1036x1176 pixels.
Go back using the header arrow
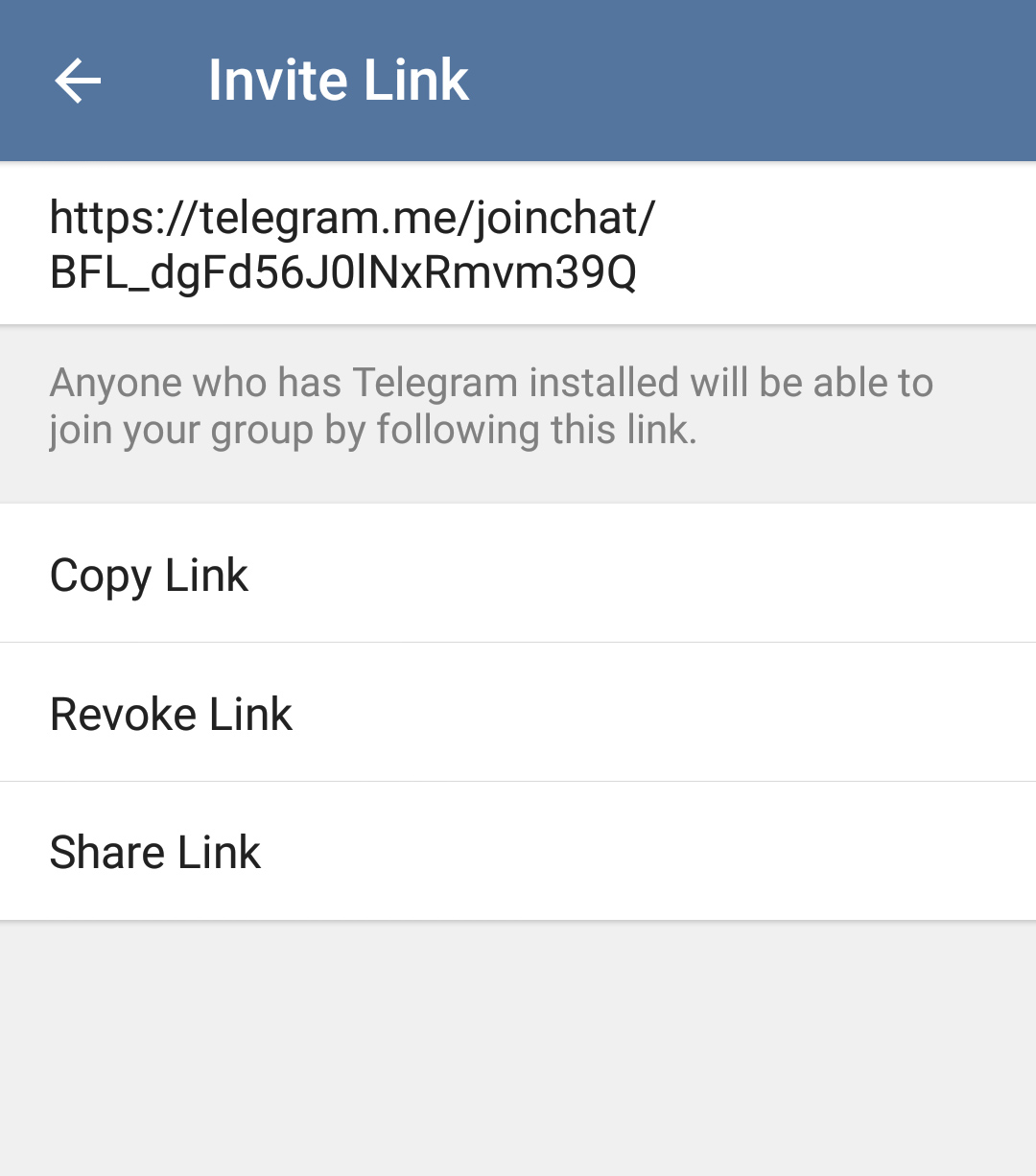pyautogui.click(x=78, y=80)
